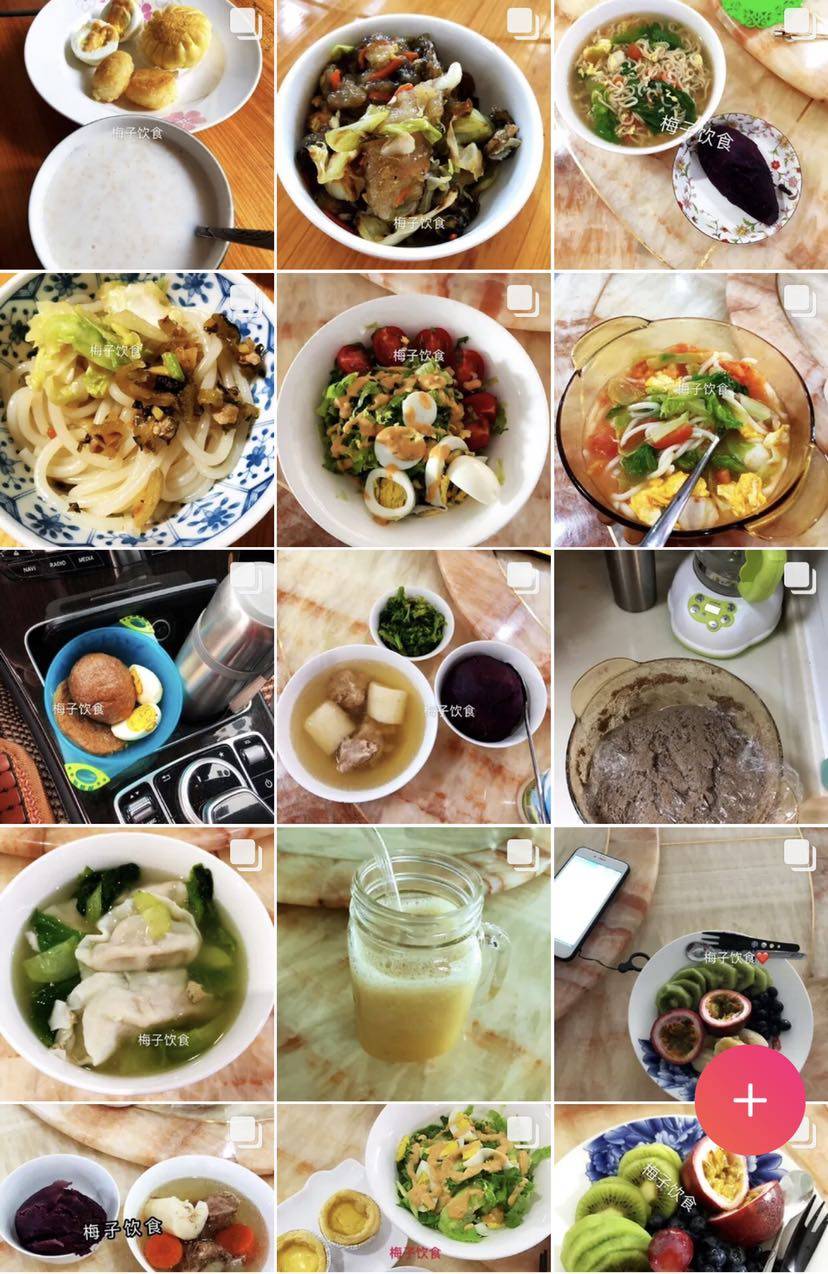This screenshot has height=1274, width=828.
Task: Open the noodle soup with purple sweet potato post
Action: [691, 134]
